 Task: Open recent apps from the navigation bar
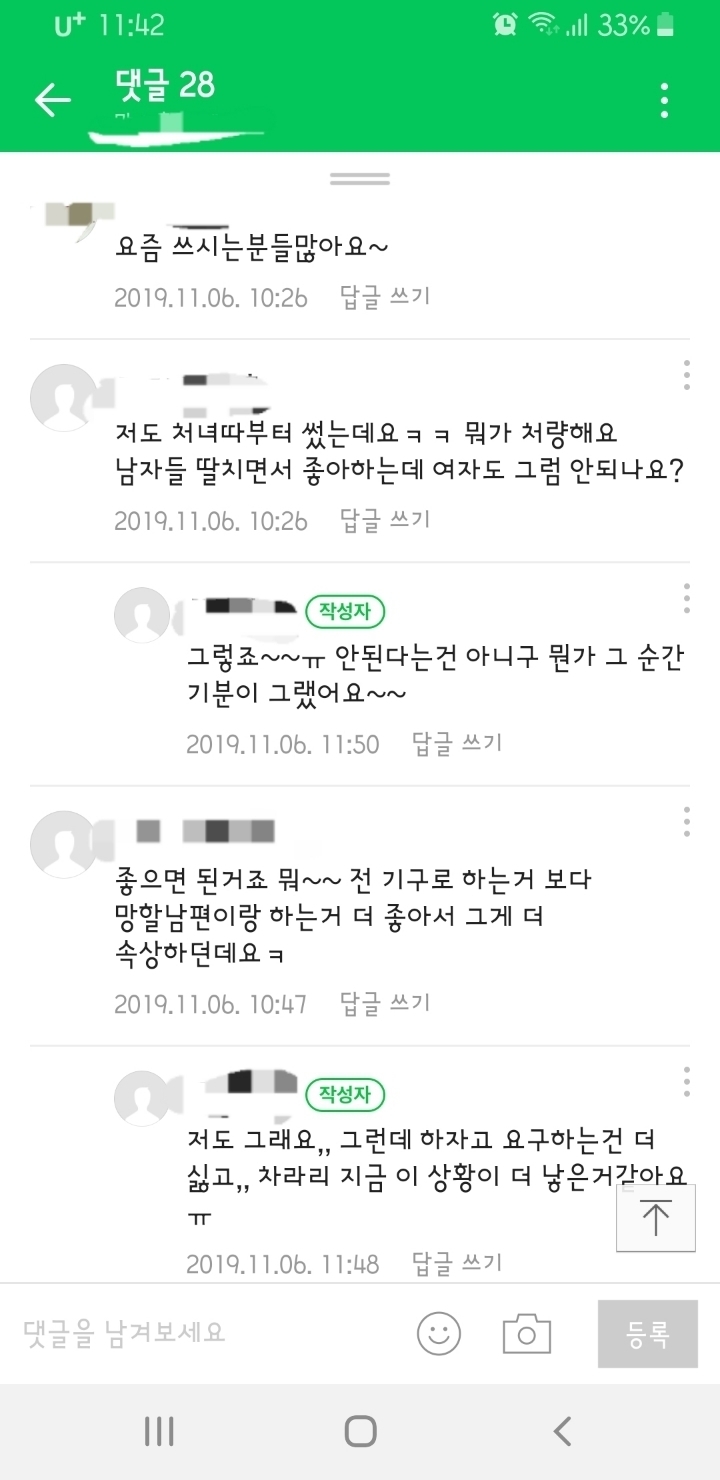(159, 1432)
